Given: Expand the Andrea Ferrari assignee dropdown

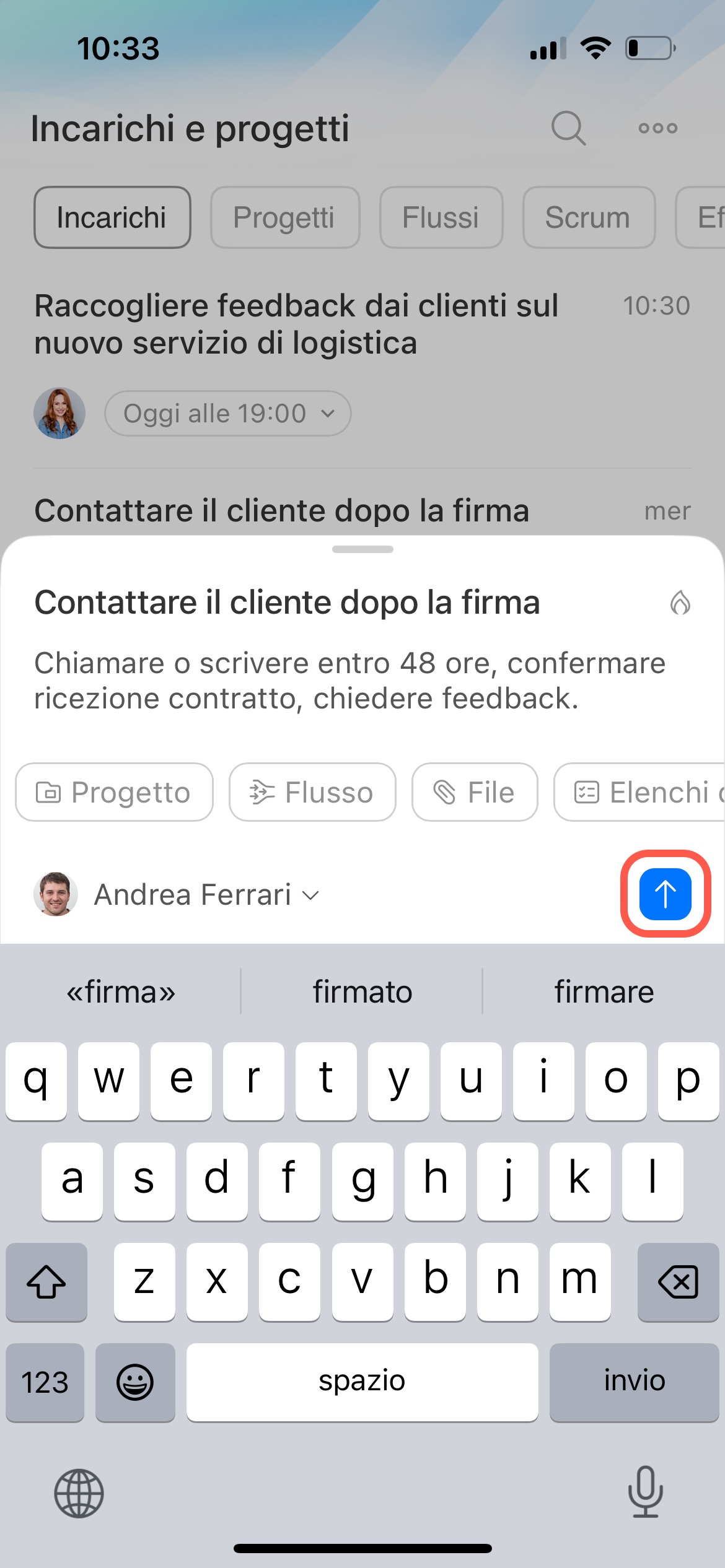Looking at the screenshot, I should click(206, 895).
